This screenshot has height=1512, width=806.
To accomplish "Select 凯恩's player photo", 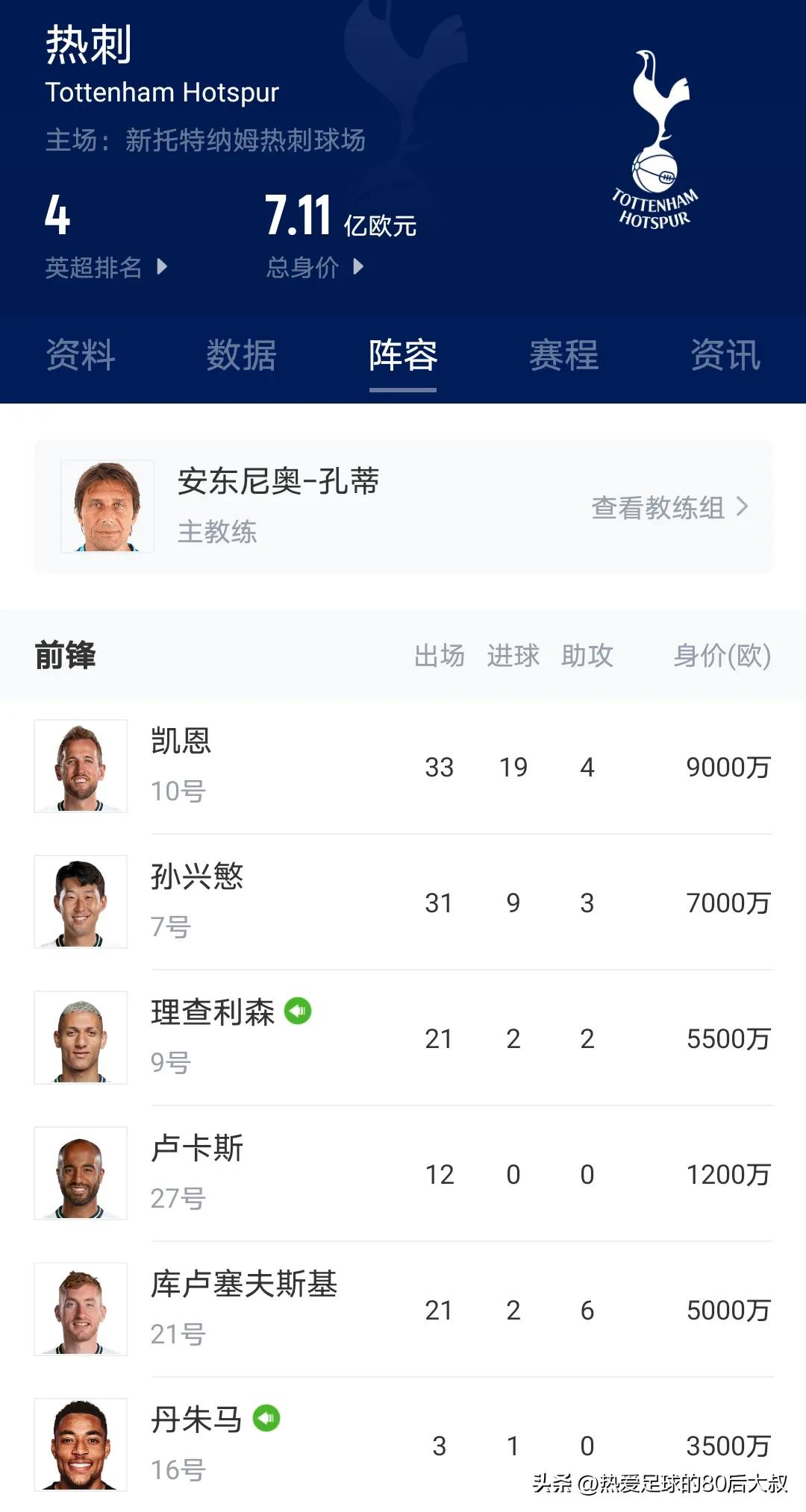I will (x=81, y=767).
